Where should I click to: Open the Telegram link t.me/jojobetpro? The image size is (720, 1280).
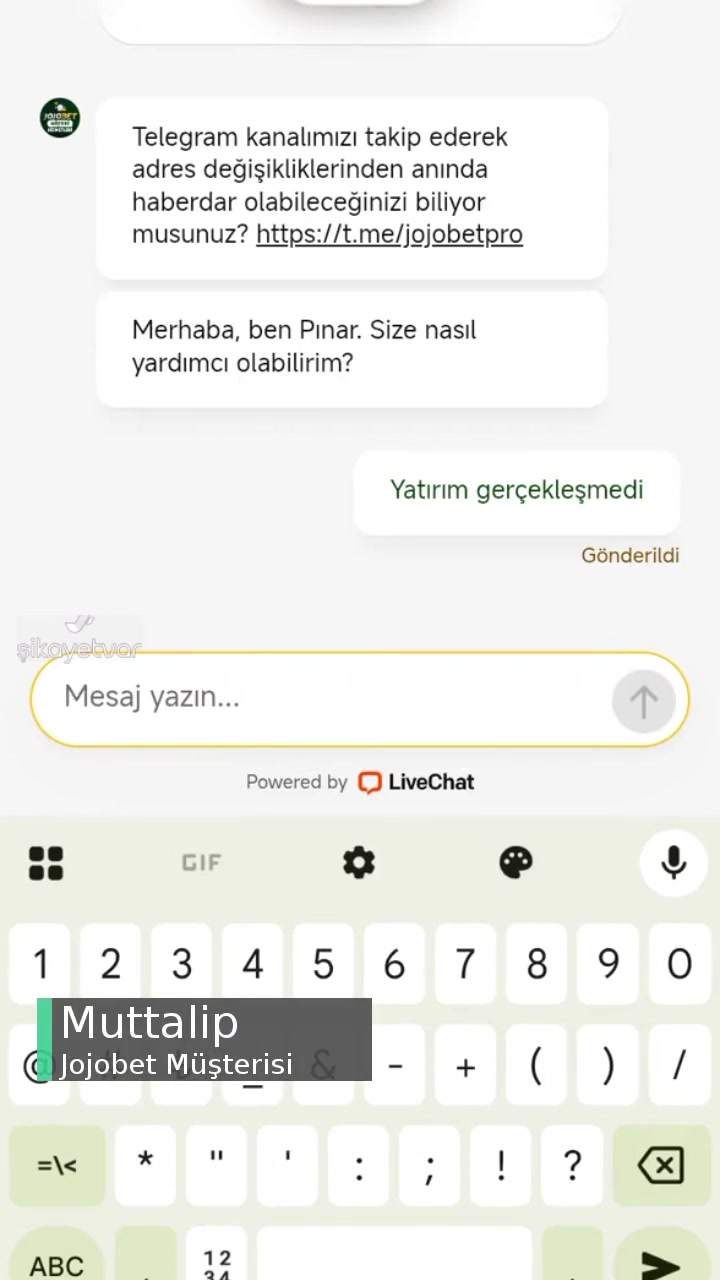pyautogui.click(x=389, y=234)
